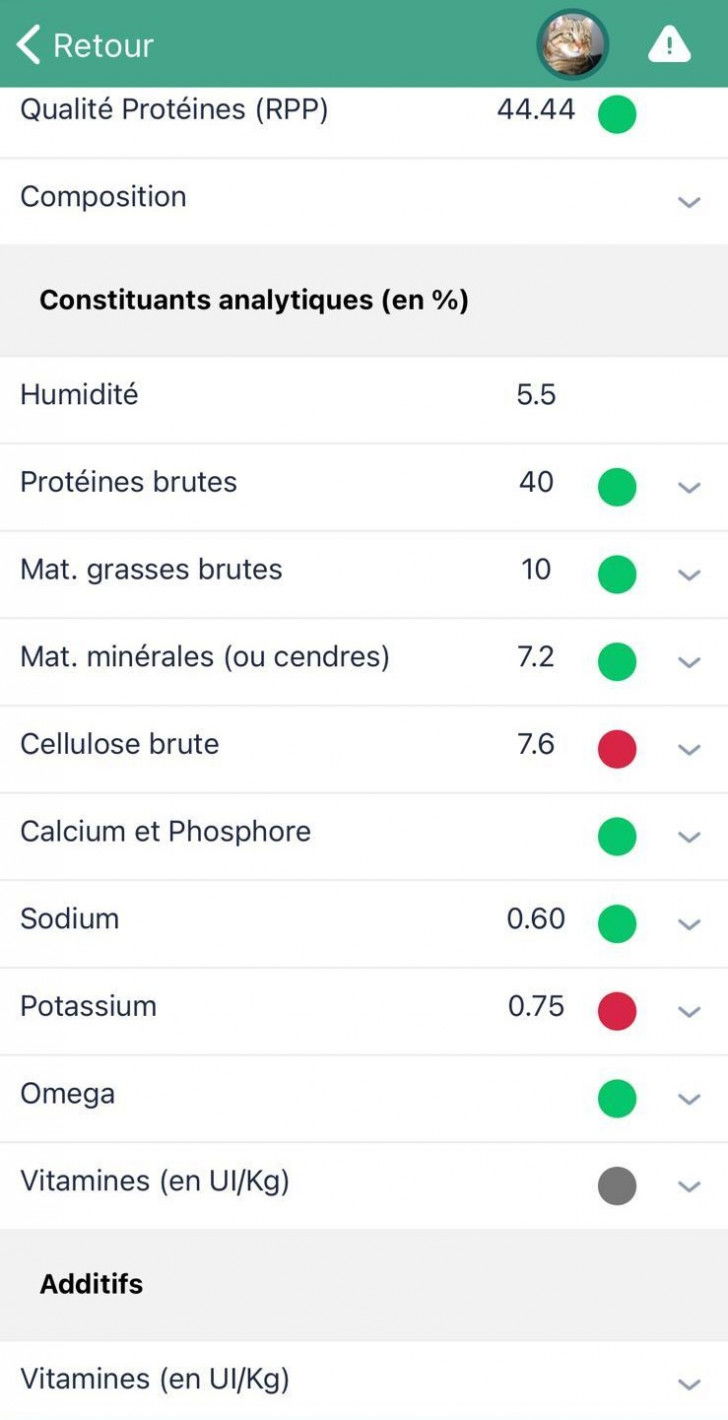Open the cat profile avatar

pos(571,44)
